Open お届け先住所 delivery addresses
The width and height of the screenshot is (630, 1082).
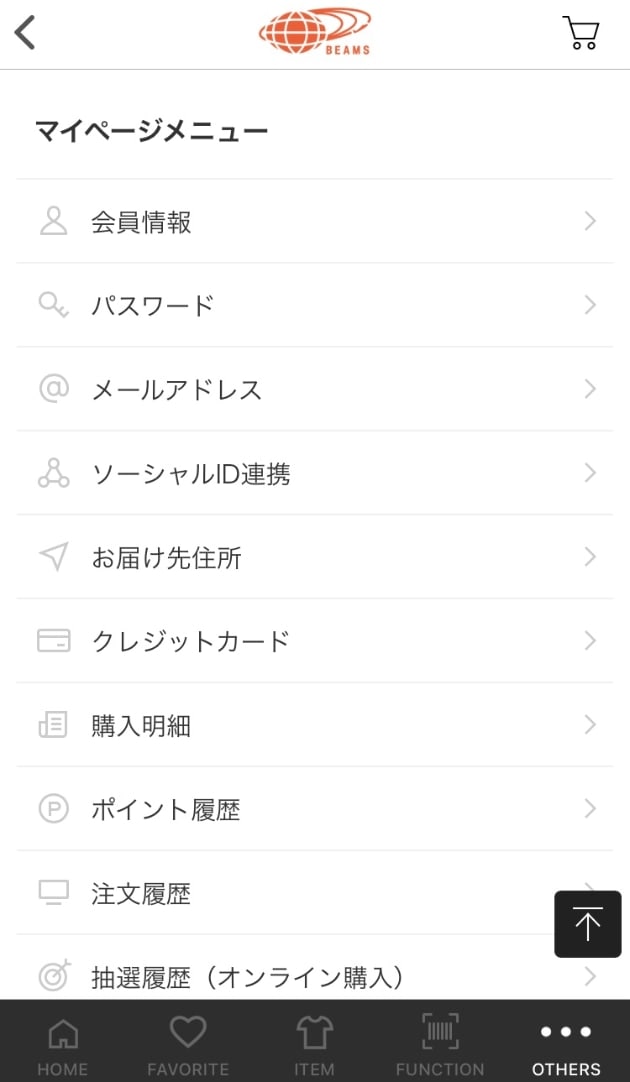(x=315, y=557)
